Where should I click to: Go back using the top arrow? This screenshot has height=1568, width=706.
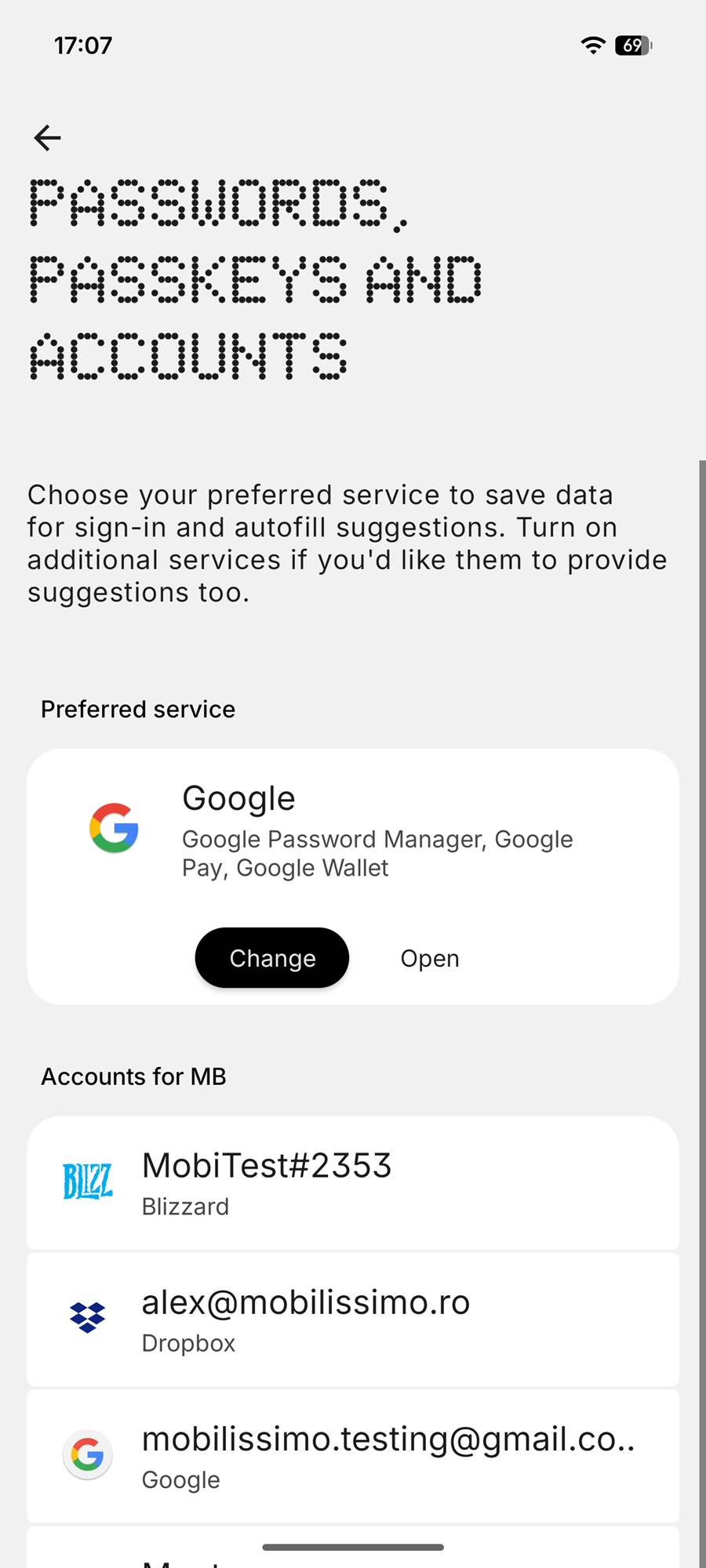[48, 138]
